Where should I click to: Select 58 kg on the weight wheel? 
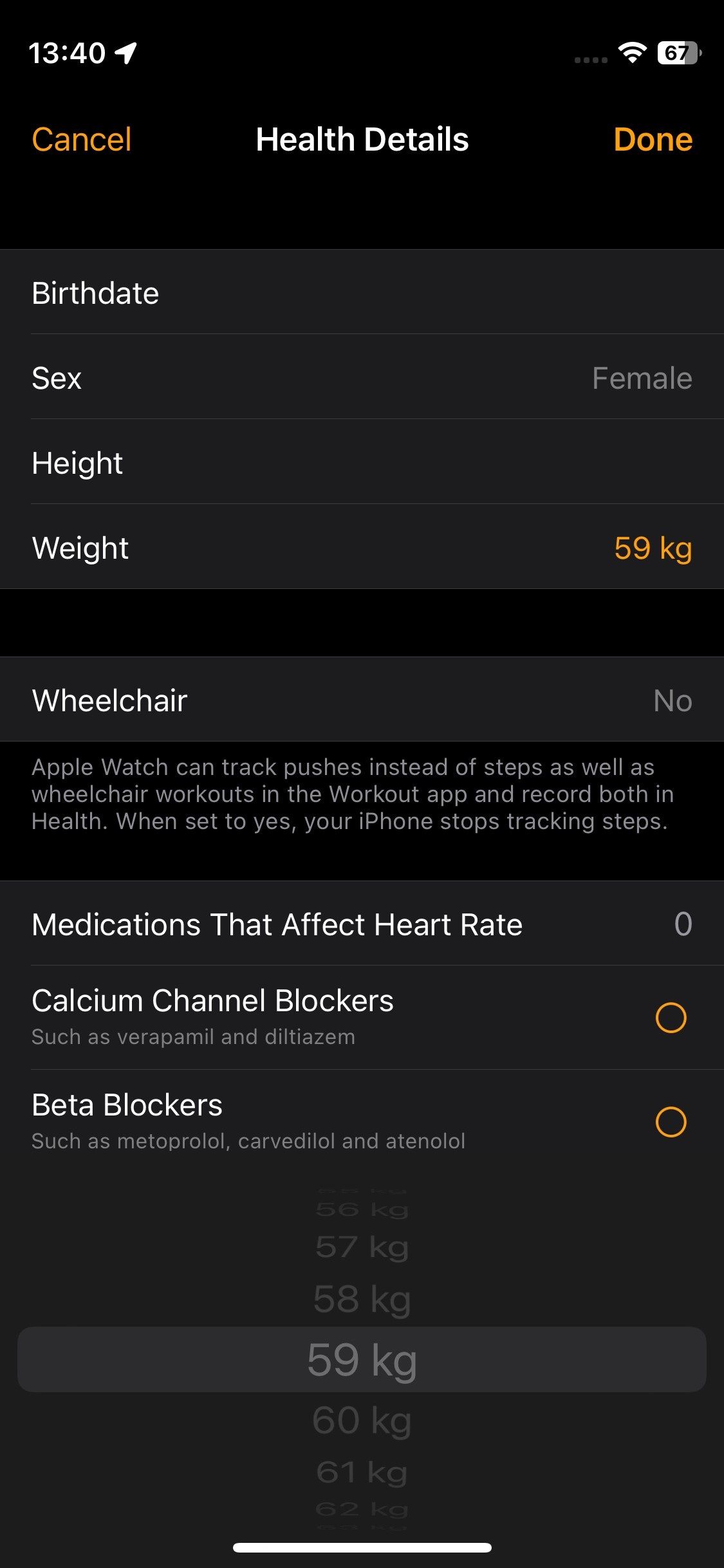point(362,1298)
